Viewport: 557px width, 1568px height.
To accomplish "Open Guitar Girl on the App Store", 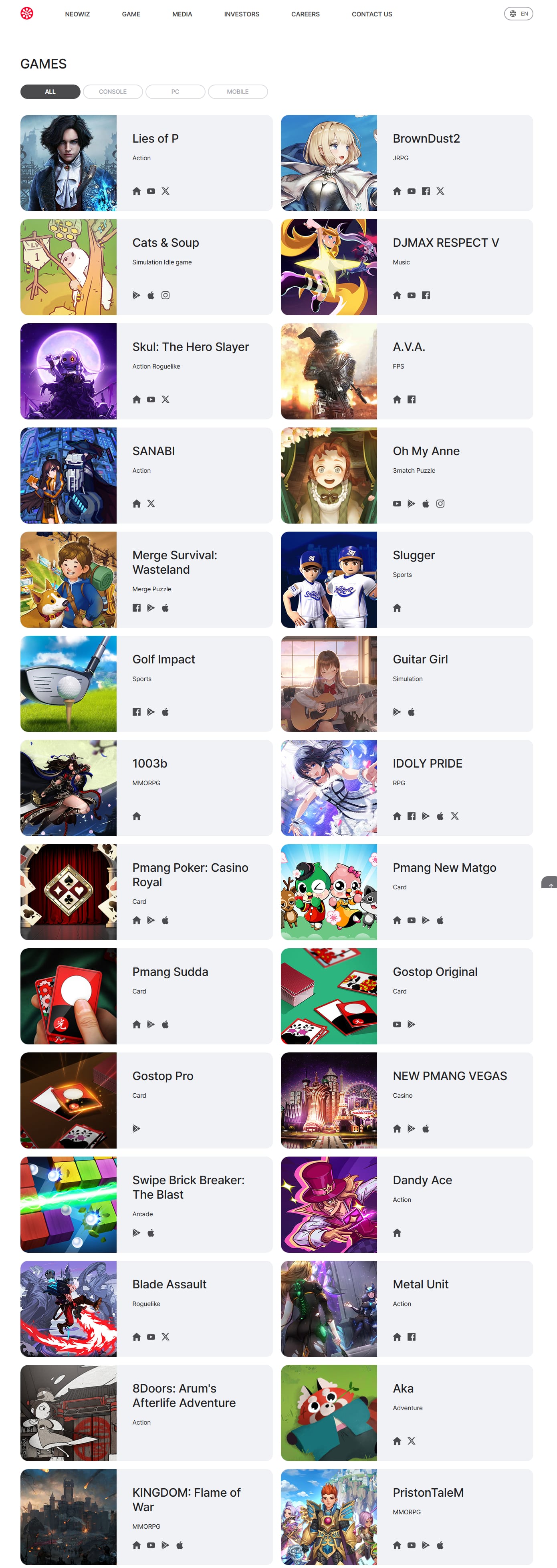I will point(411,711).
